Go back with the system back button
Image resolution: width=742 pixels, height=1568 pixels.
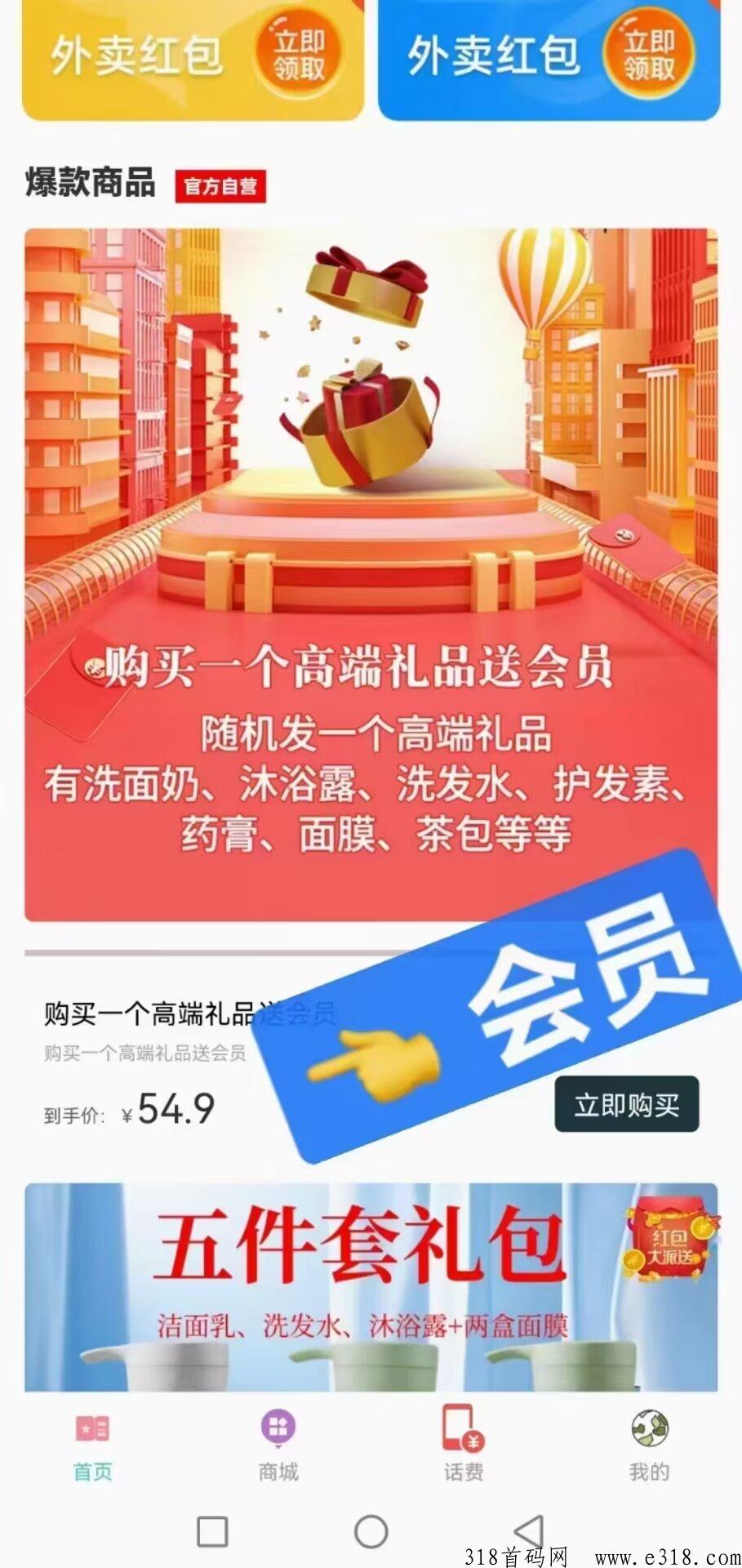click(529, 1531)
